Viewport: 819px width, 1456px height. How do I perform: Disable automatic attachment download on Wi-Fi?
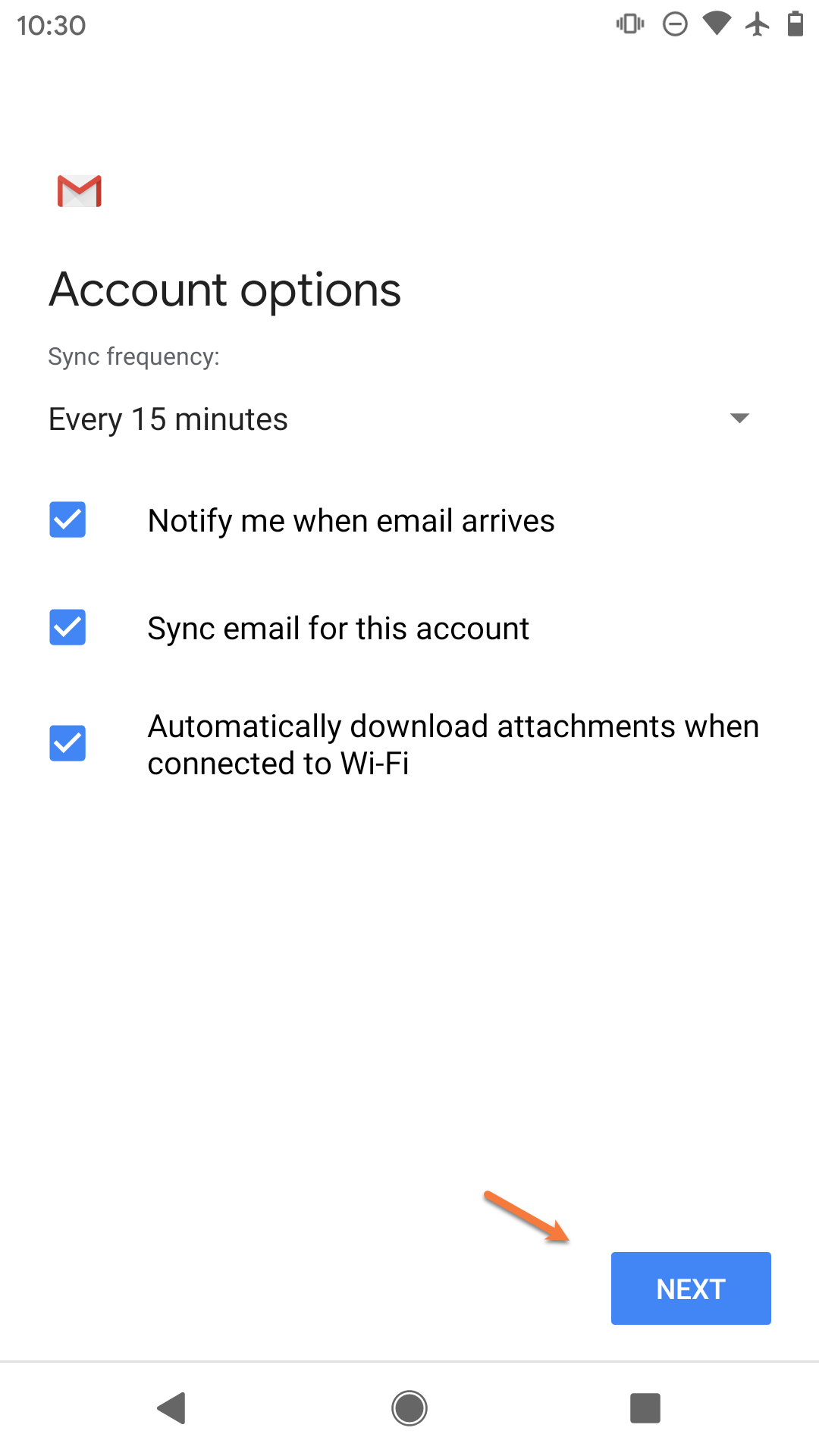(x=67, y=743)
